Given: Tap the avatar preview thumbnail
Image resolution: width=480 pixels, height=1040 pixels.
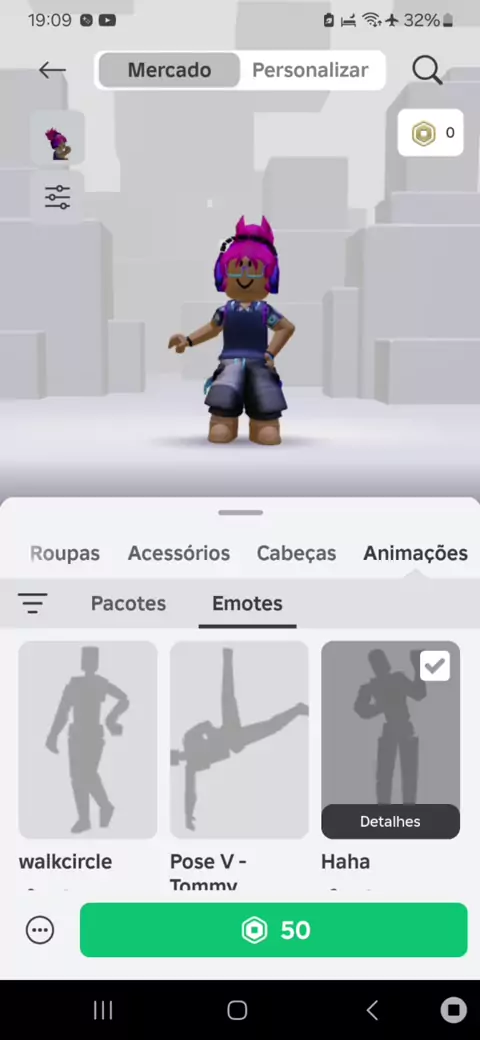Looking at the screenshot, I should coord(58,141).
